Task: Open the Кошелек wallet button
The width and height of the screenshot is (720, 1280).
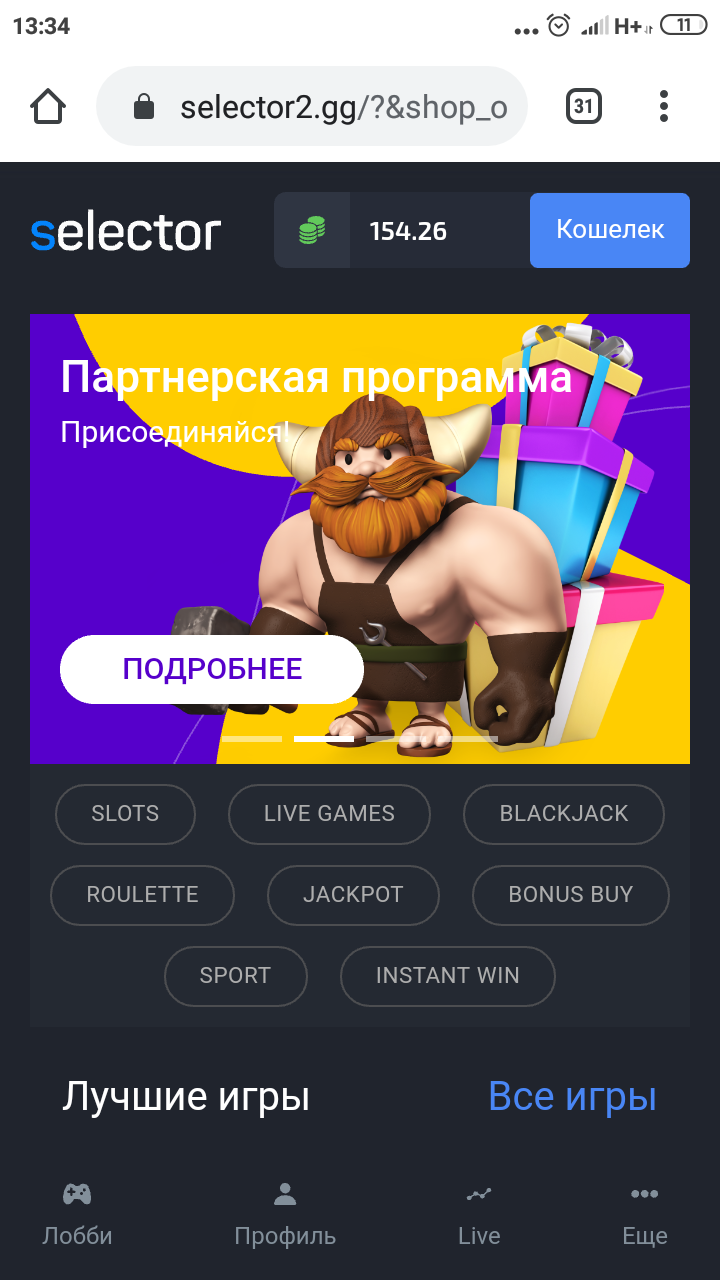Action: tap(609, 230)
